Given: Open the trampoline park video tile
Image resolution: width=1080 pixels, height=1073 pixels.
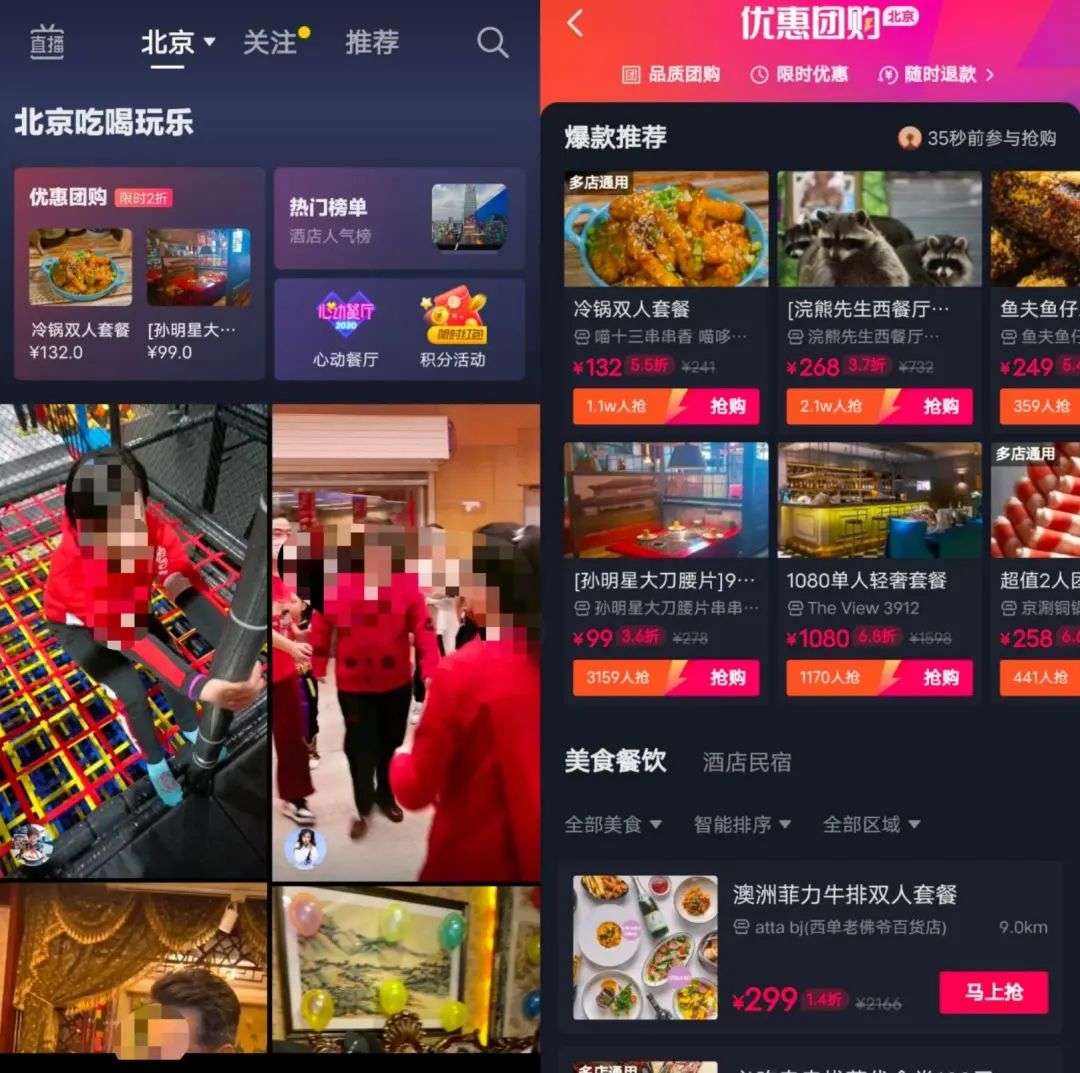Looking at the screenshot, I should (134, 640).
